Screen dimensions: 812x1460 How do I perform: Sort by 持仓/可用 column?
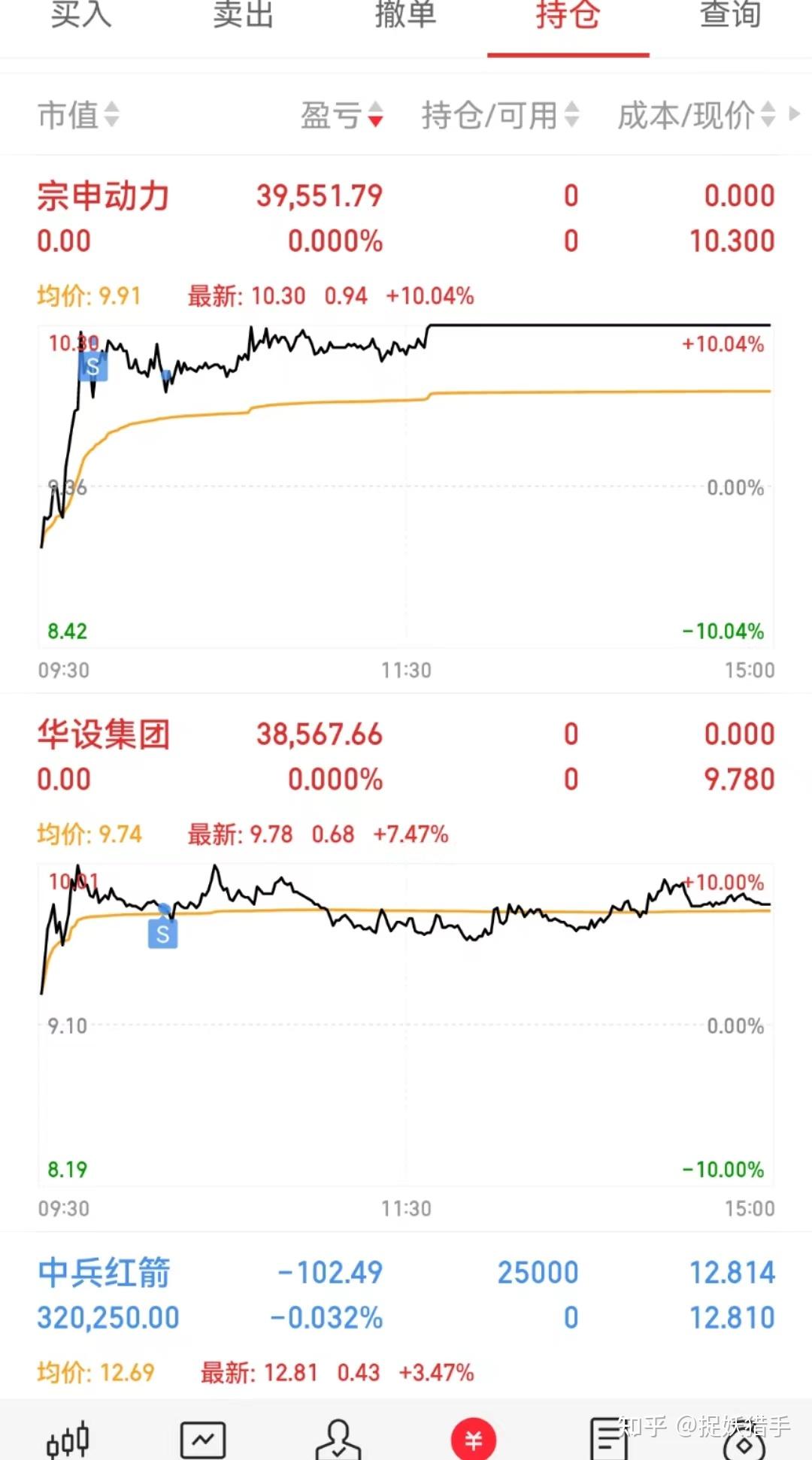(x=500, y=116)
